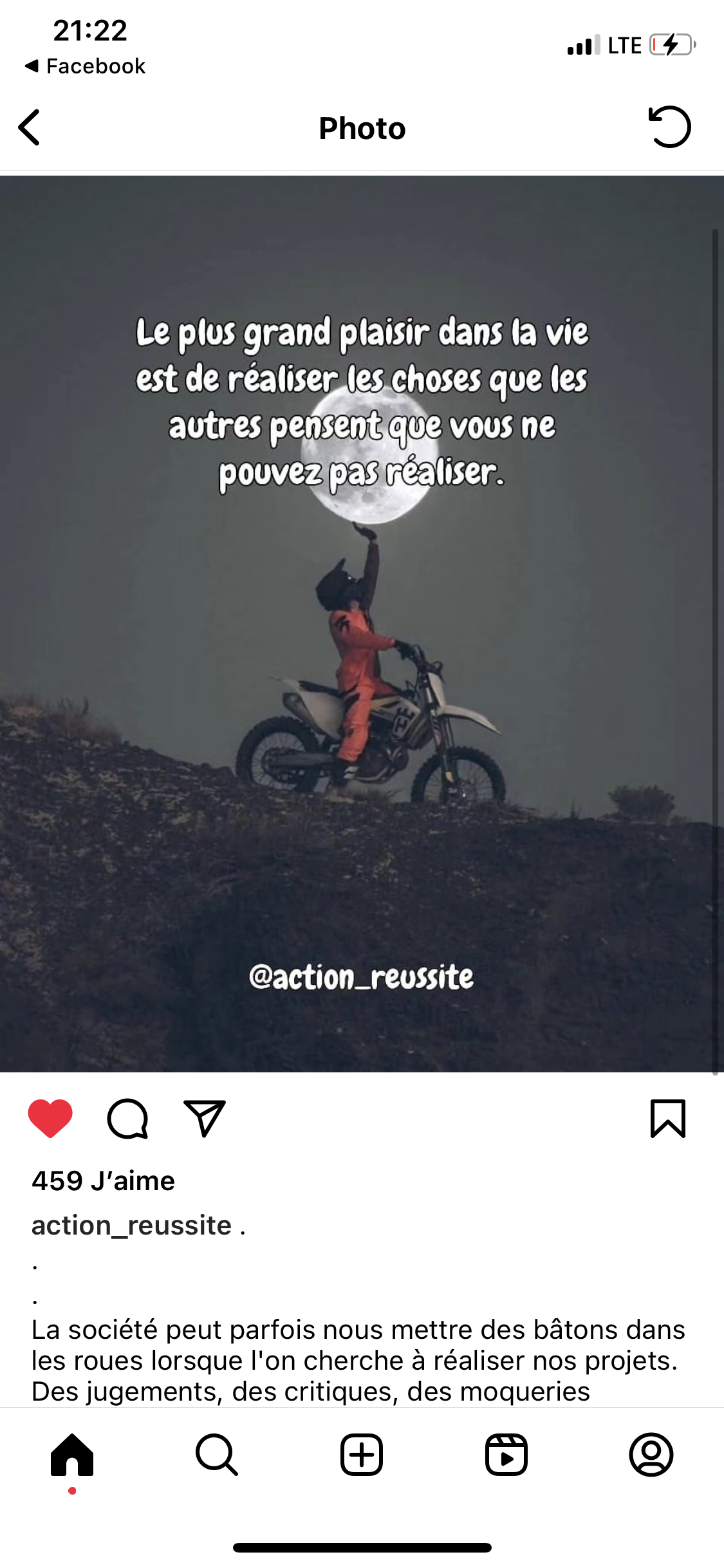Open the motorcycle quote photo

pos(362,624)
